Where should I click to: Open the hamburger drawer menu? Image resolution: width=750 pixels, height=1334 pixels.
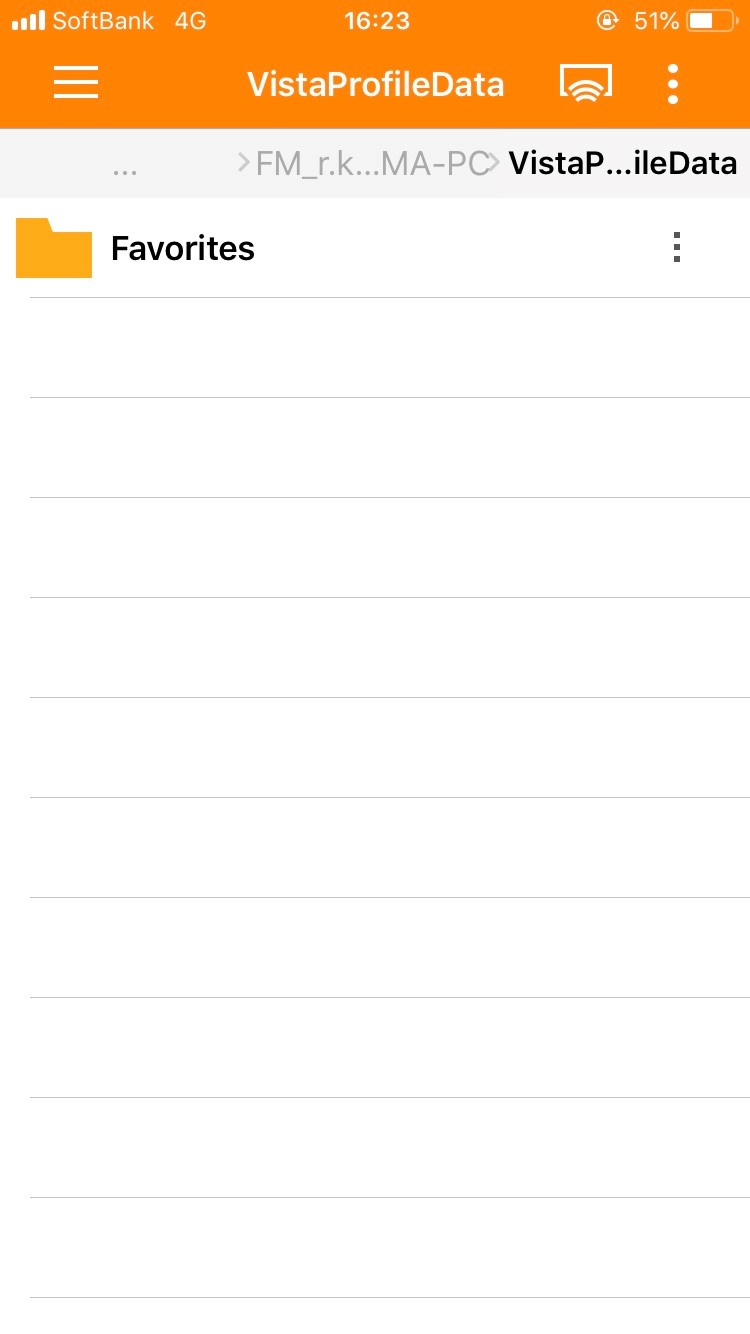pyautogui.click(x=76, y=82)
